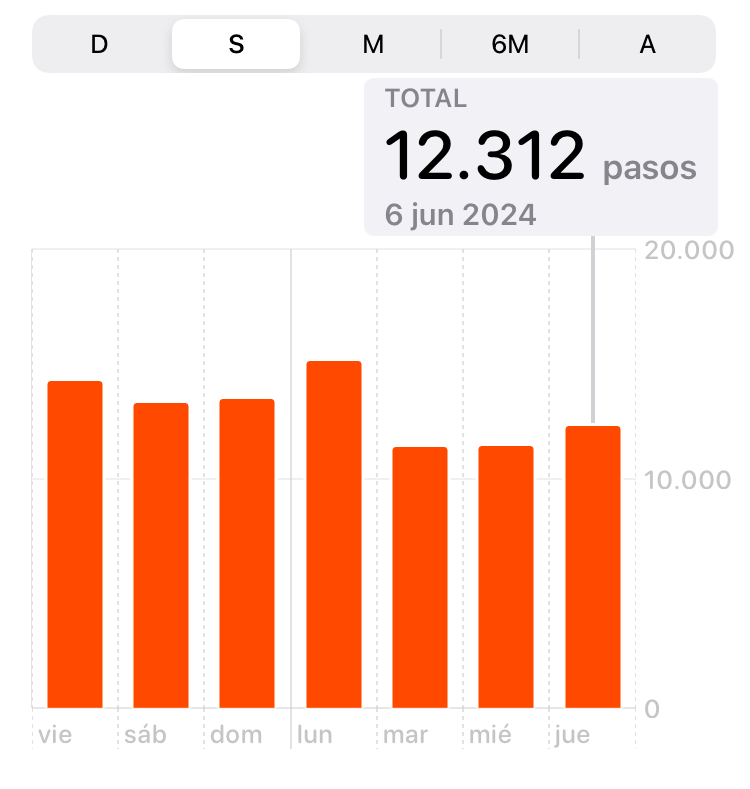Select the mar steps bar
This screenshot has width=750, height=789.
tap(420, 578)
